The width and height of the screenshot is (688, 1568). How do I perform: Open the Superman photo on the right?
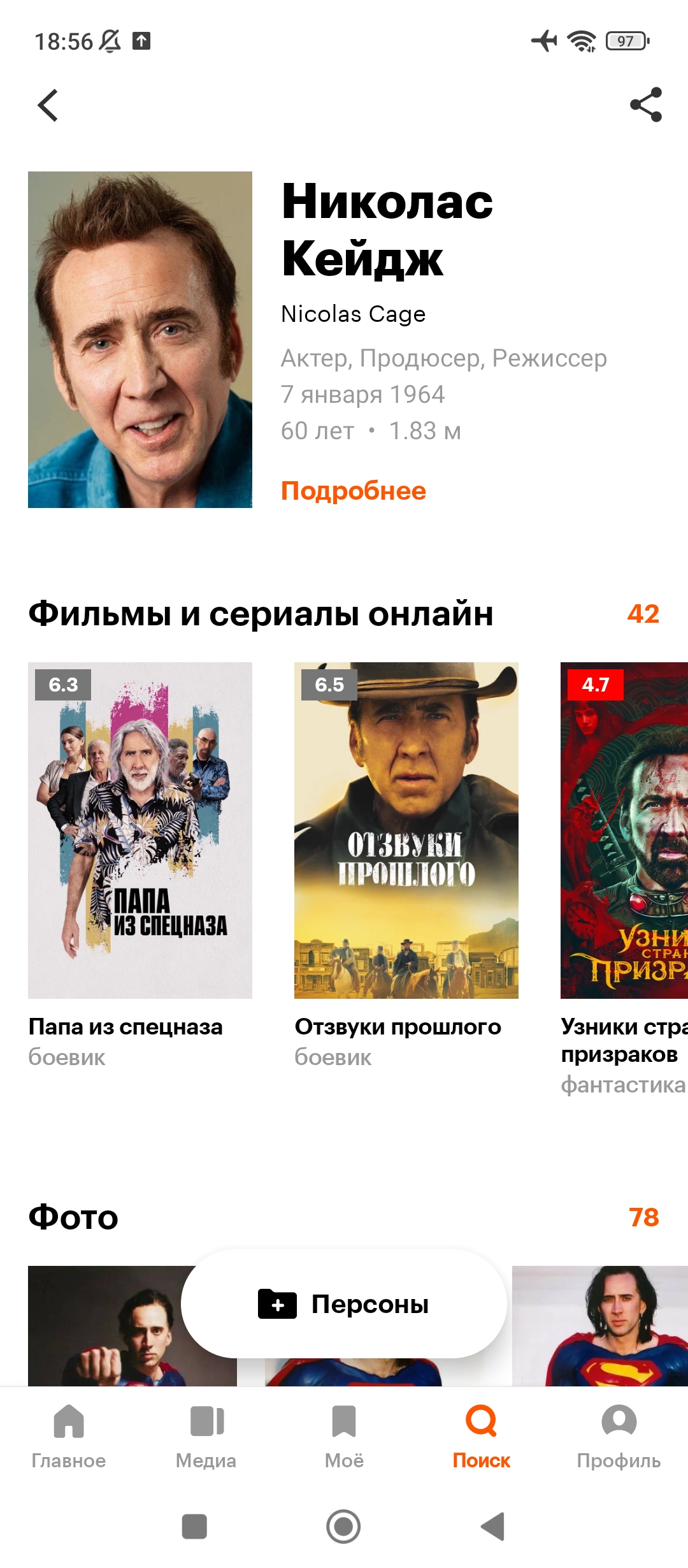[x=600, y=1326]
